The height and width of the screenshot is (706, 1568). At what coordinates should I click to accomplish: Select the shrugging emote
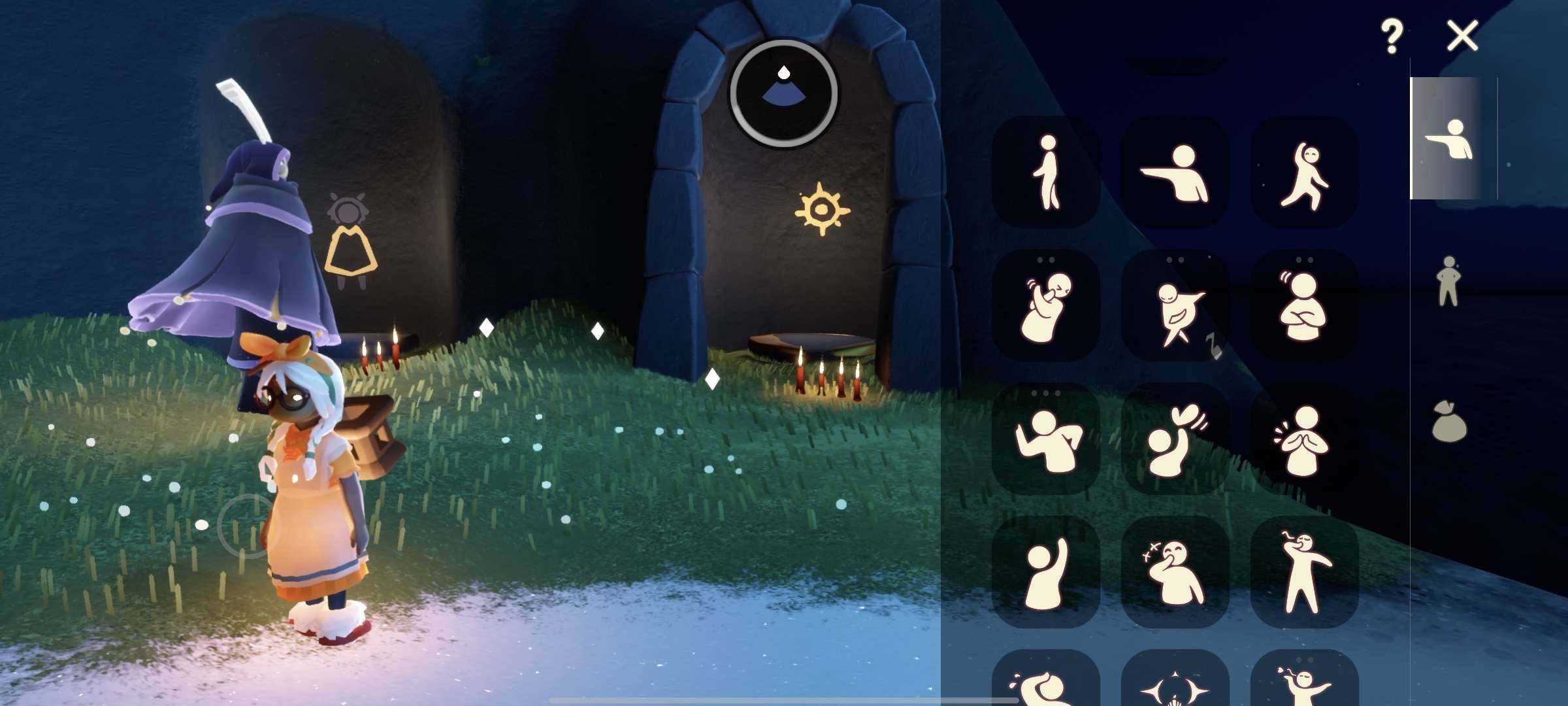(x=1046, y=439)
